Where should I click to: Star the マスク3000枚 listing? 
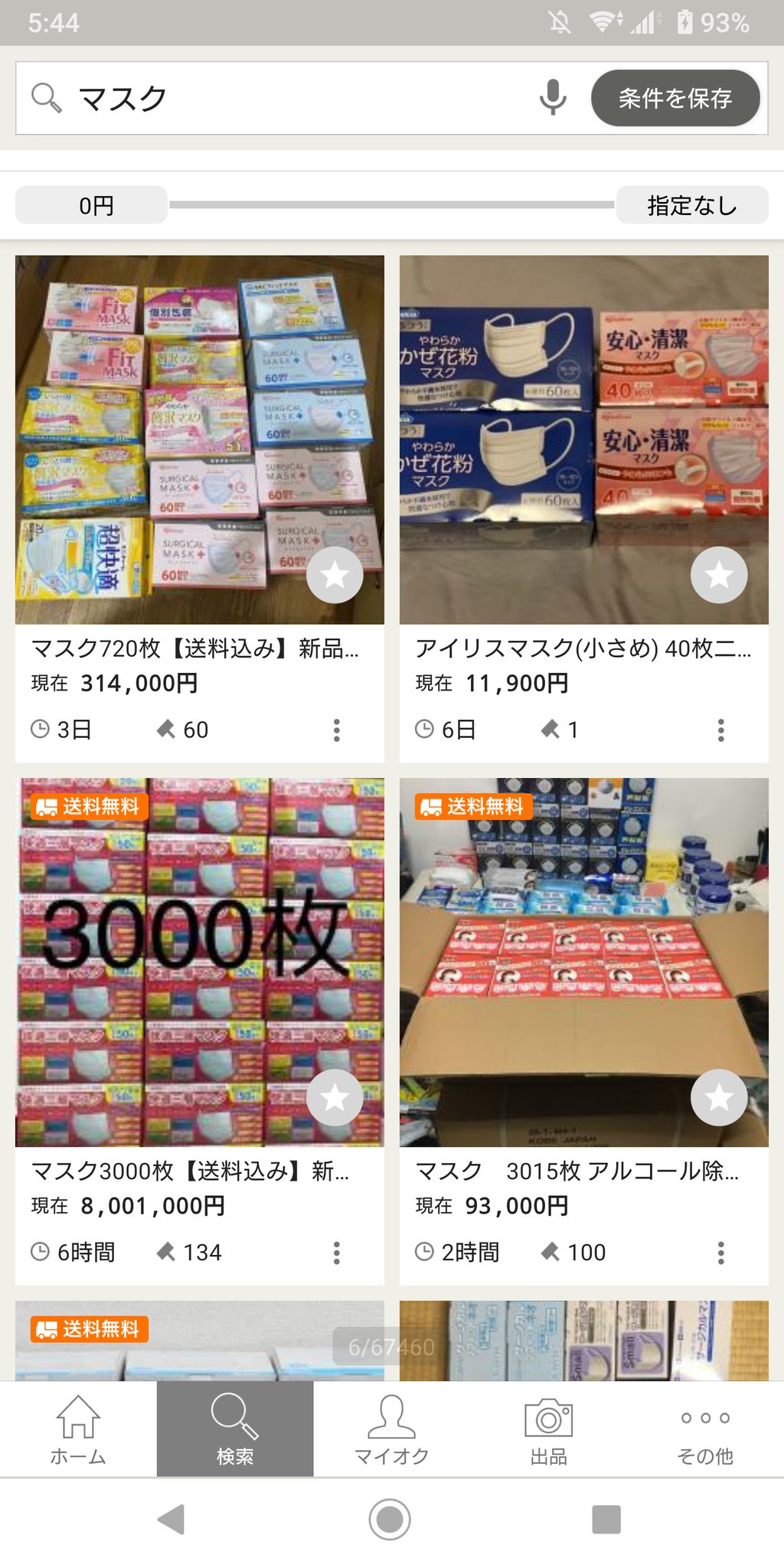[335, 1098]
